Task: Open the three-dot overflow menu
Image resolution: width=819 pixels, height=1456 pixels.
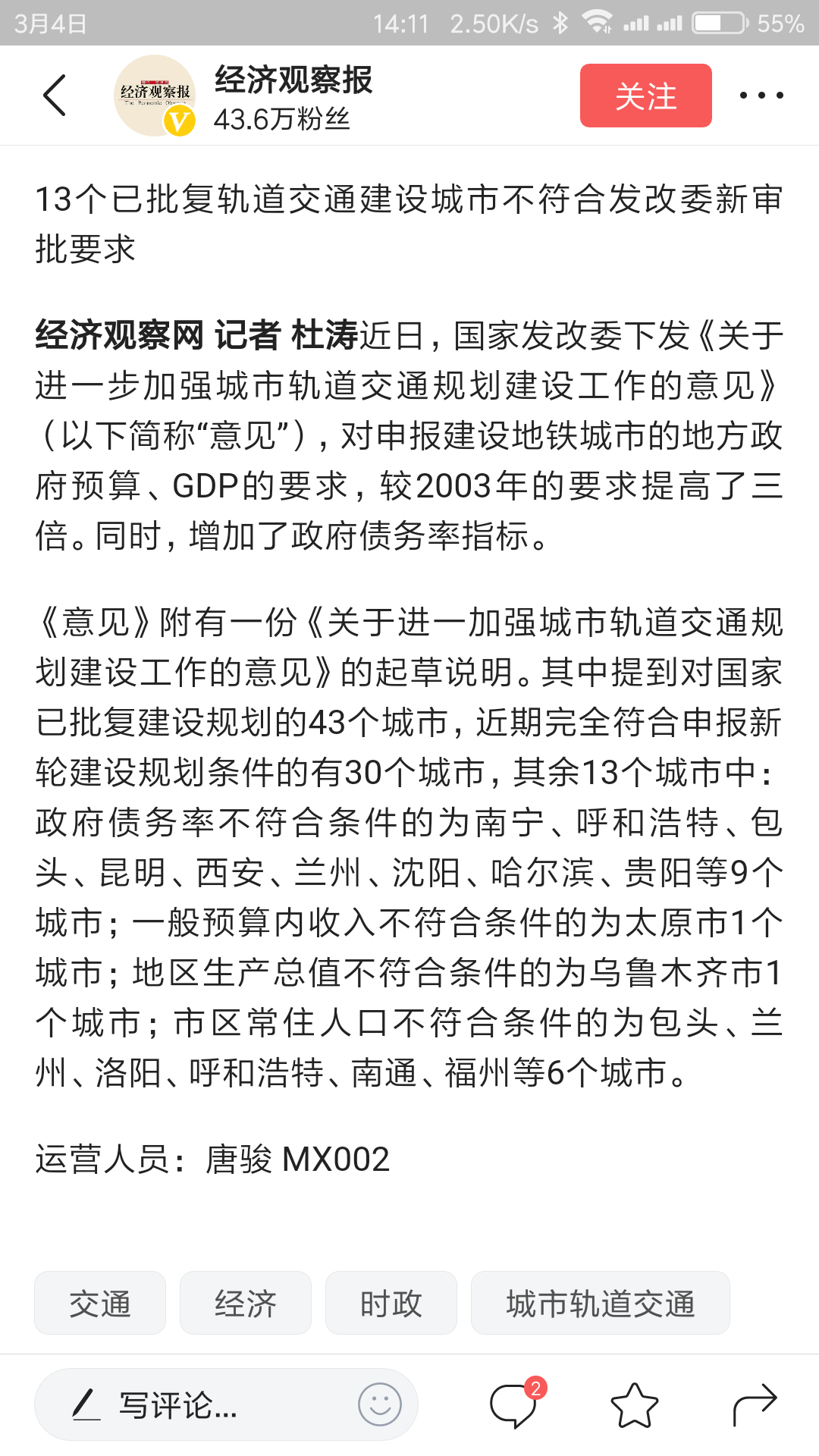Action: [x=761, y=96]
